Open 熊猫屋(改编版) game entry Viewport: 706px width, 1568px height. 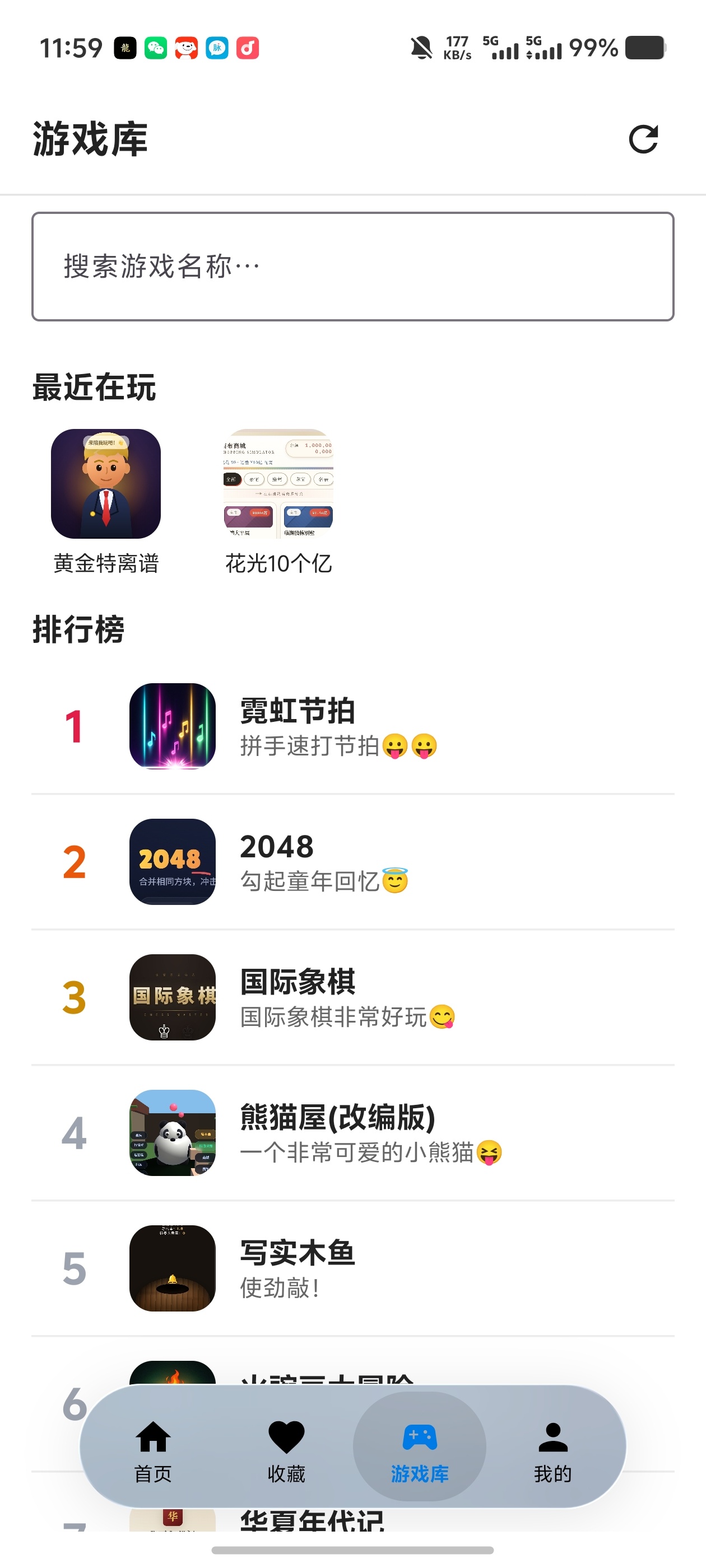(352, 1133)
